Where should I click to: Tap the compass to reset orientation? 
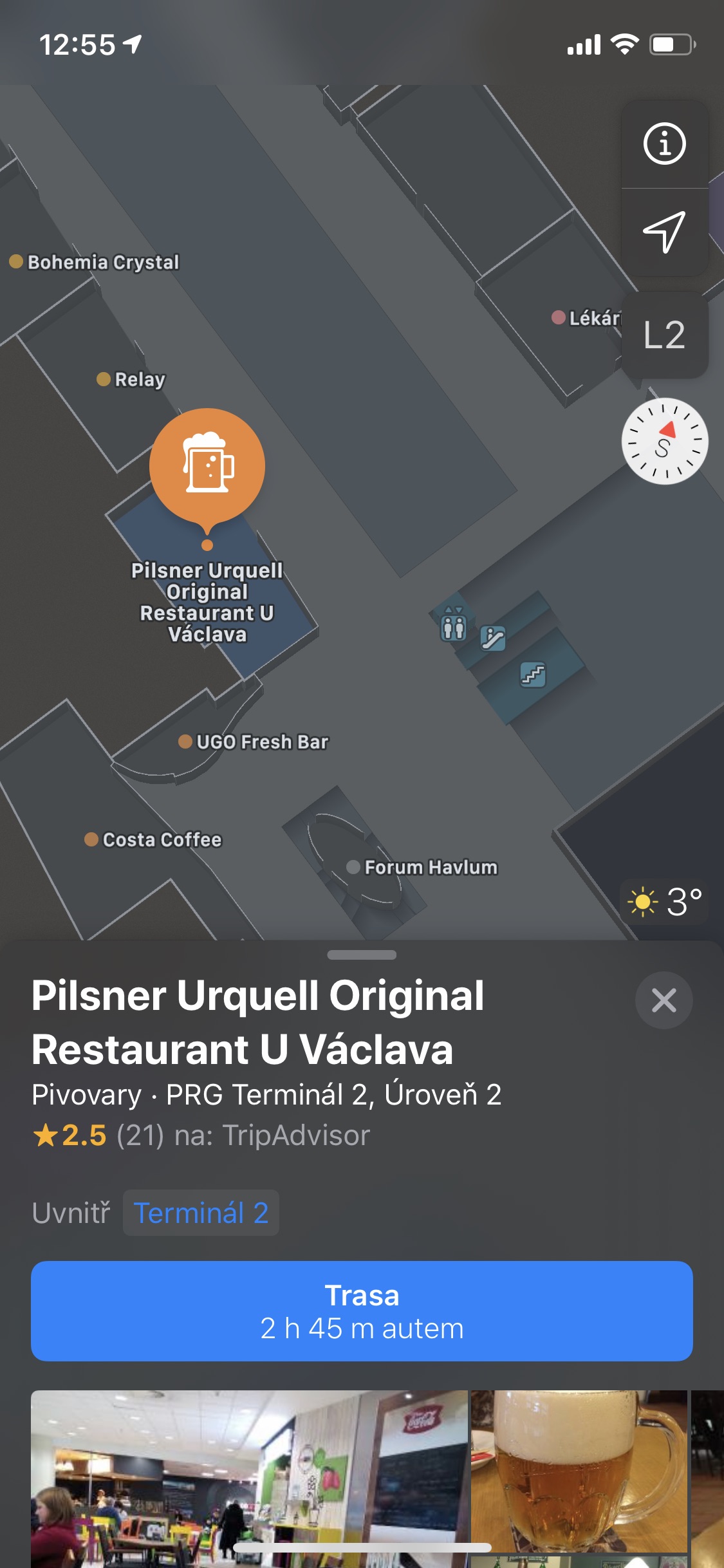pos(664,442)
